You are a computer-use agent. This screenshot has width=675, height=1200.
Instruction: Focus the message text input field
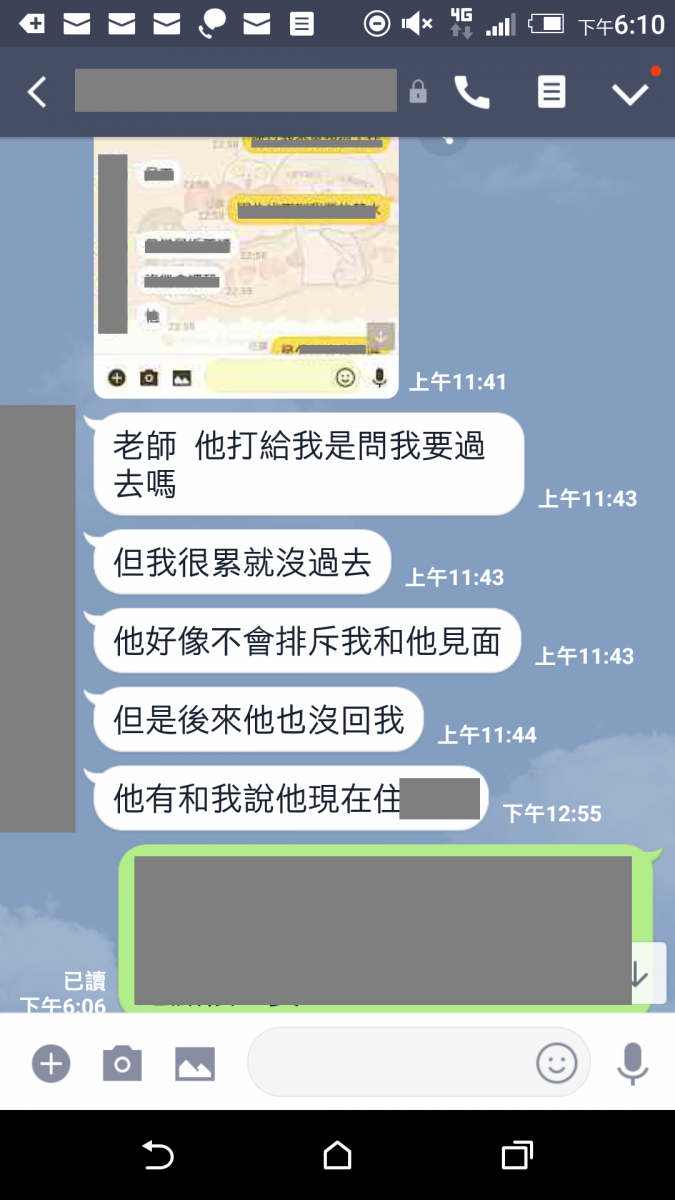pyautogui.click(x=390, y=1062)
